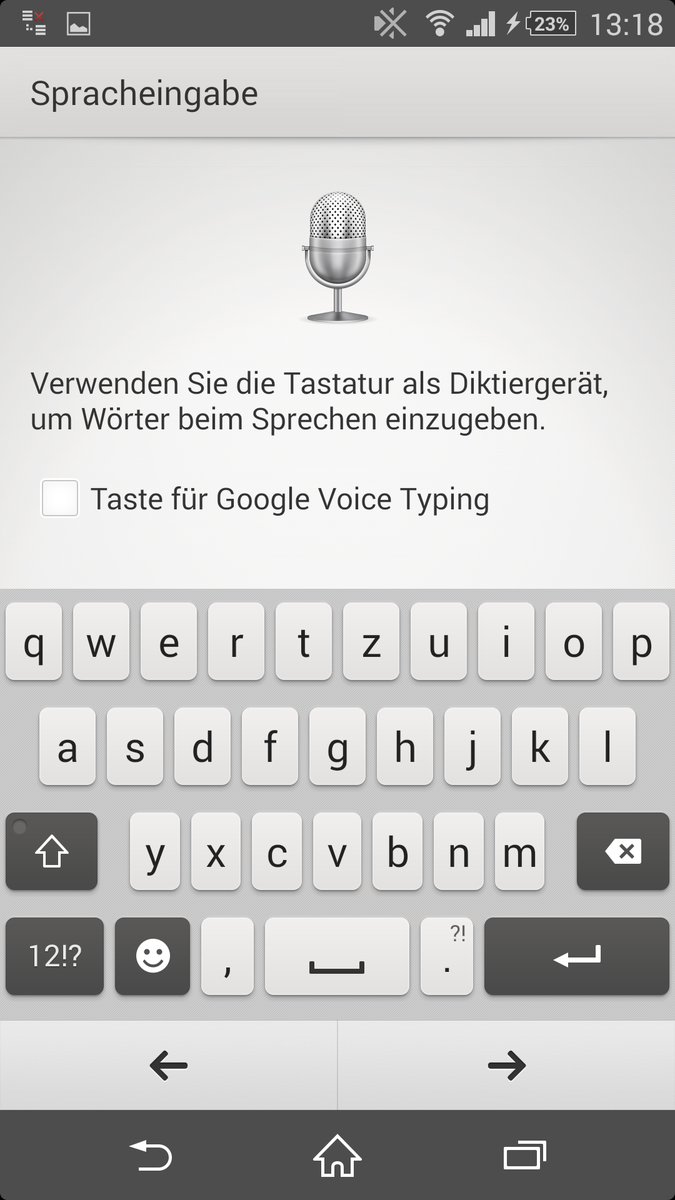The width and height of the screenshot is (675, 1200).
Task: Open the emoji smiley key
Action: [152, 957]
